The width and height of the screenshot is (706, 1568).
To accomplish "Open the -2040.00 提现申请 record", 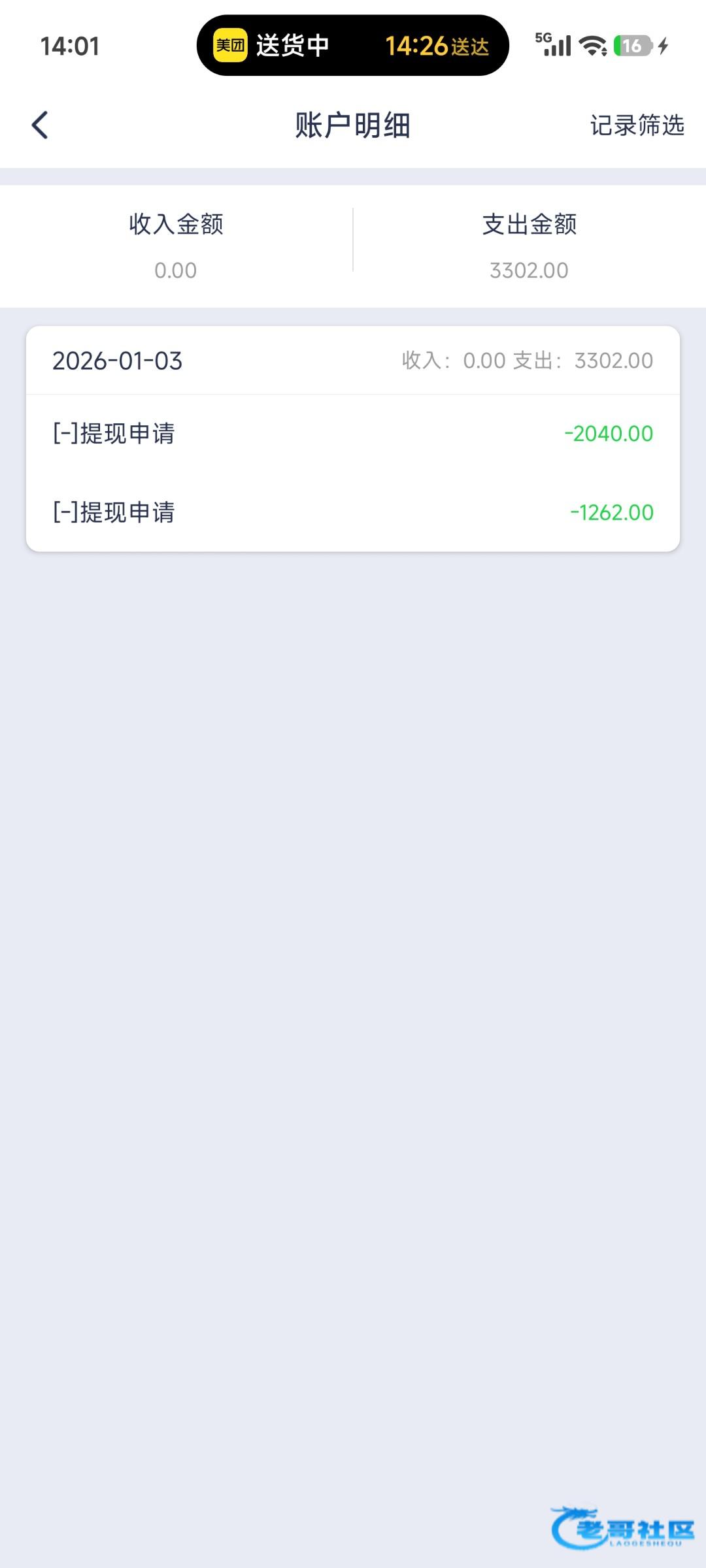I will click(353, 434).
